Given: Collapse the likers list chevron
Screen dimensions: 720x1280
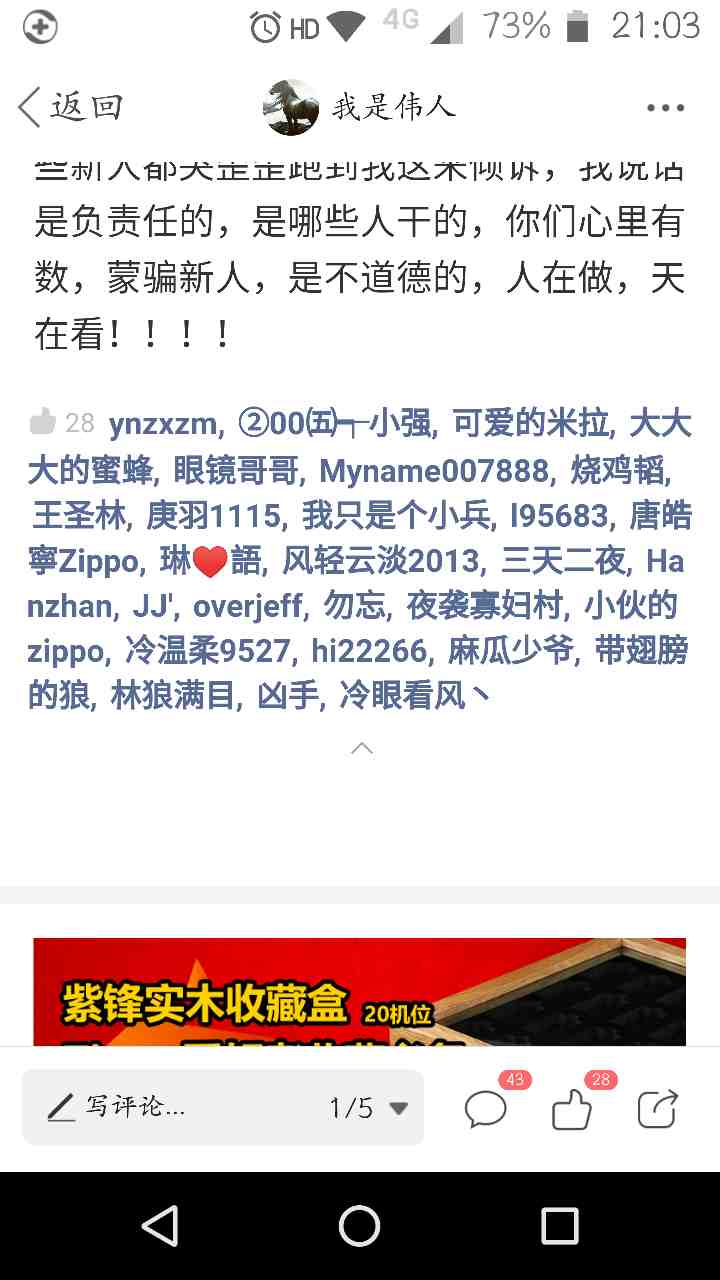Looking at the screenshot, I should point(362,748).
